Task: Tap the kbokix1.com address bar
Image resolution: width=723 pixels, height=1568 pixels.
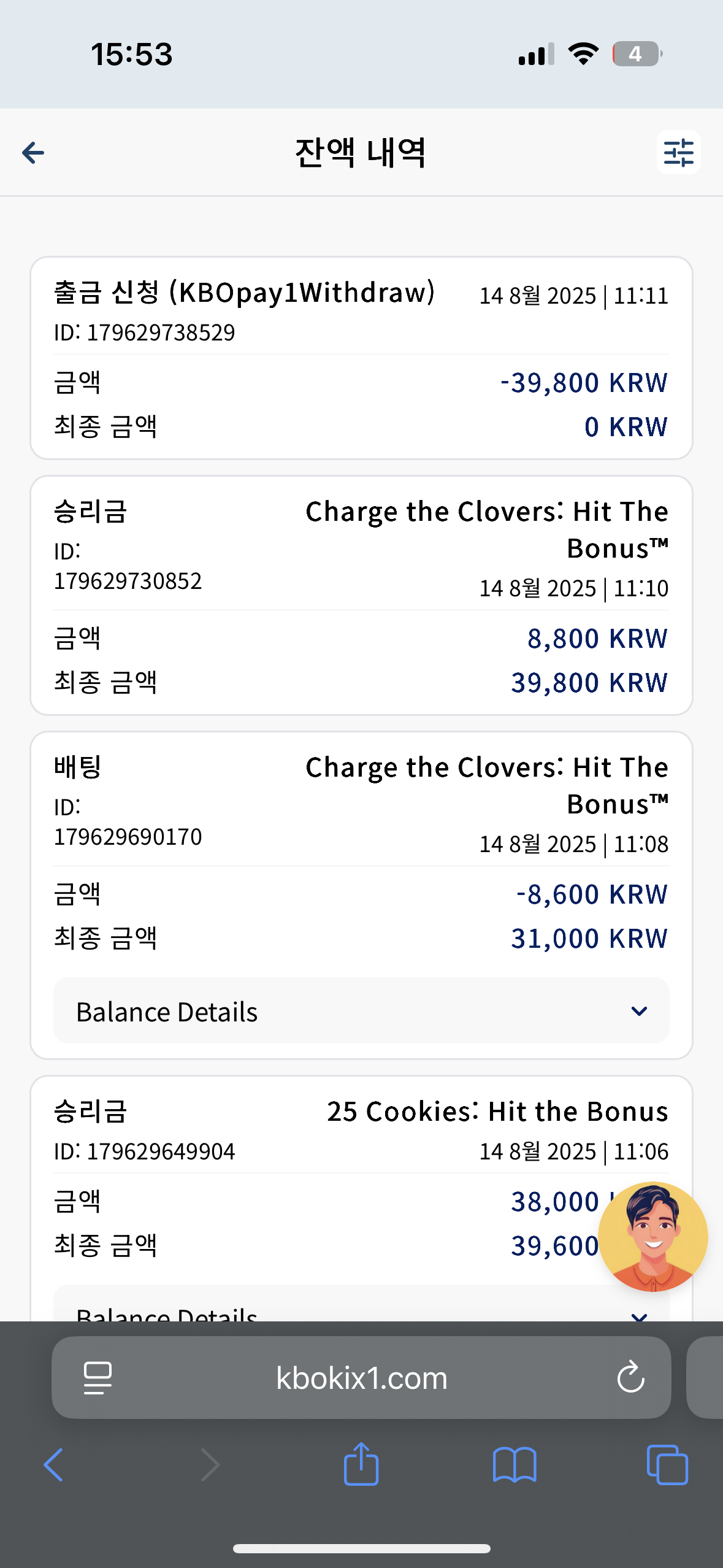Action: point(361,1378)
